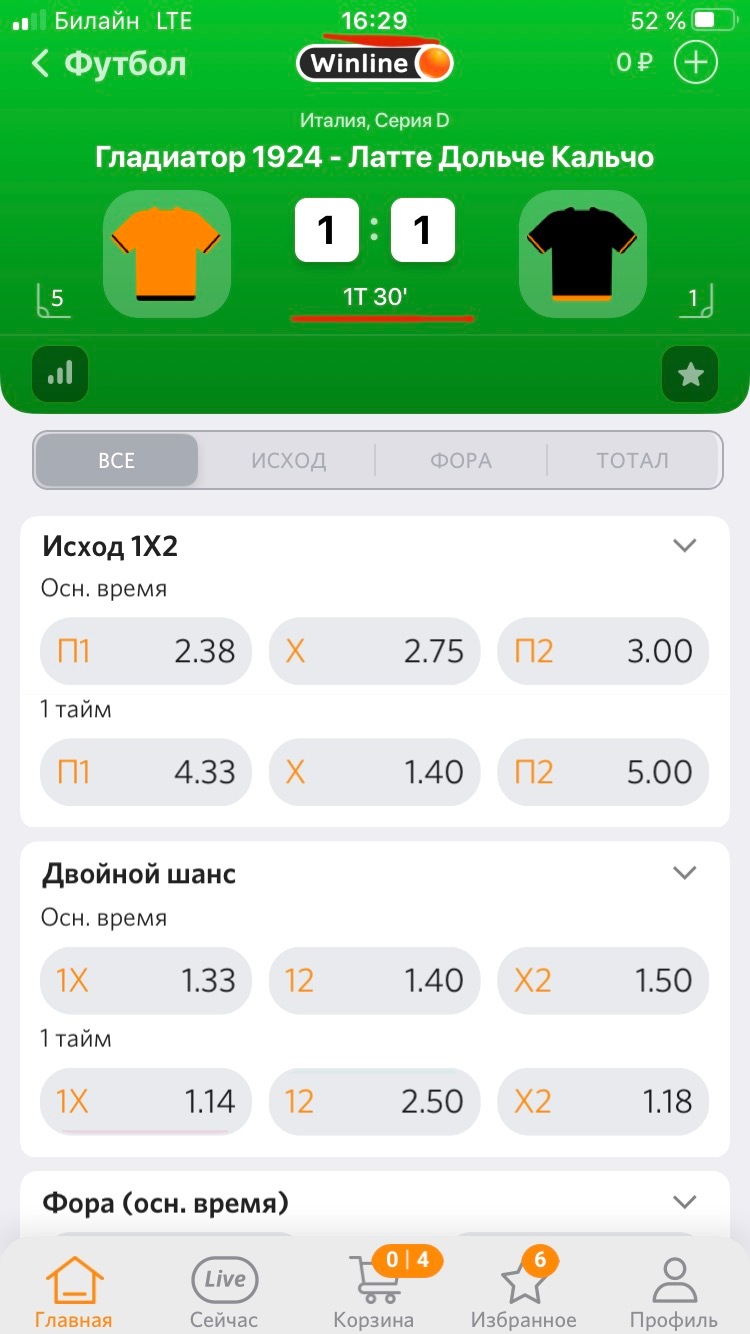The width and height of the screenshot is (750, 1334).
Task: Go to the Избранное tab
Action: [523, 1291]
